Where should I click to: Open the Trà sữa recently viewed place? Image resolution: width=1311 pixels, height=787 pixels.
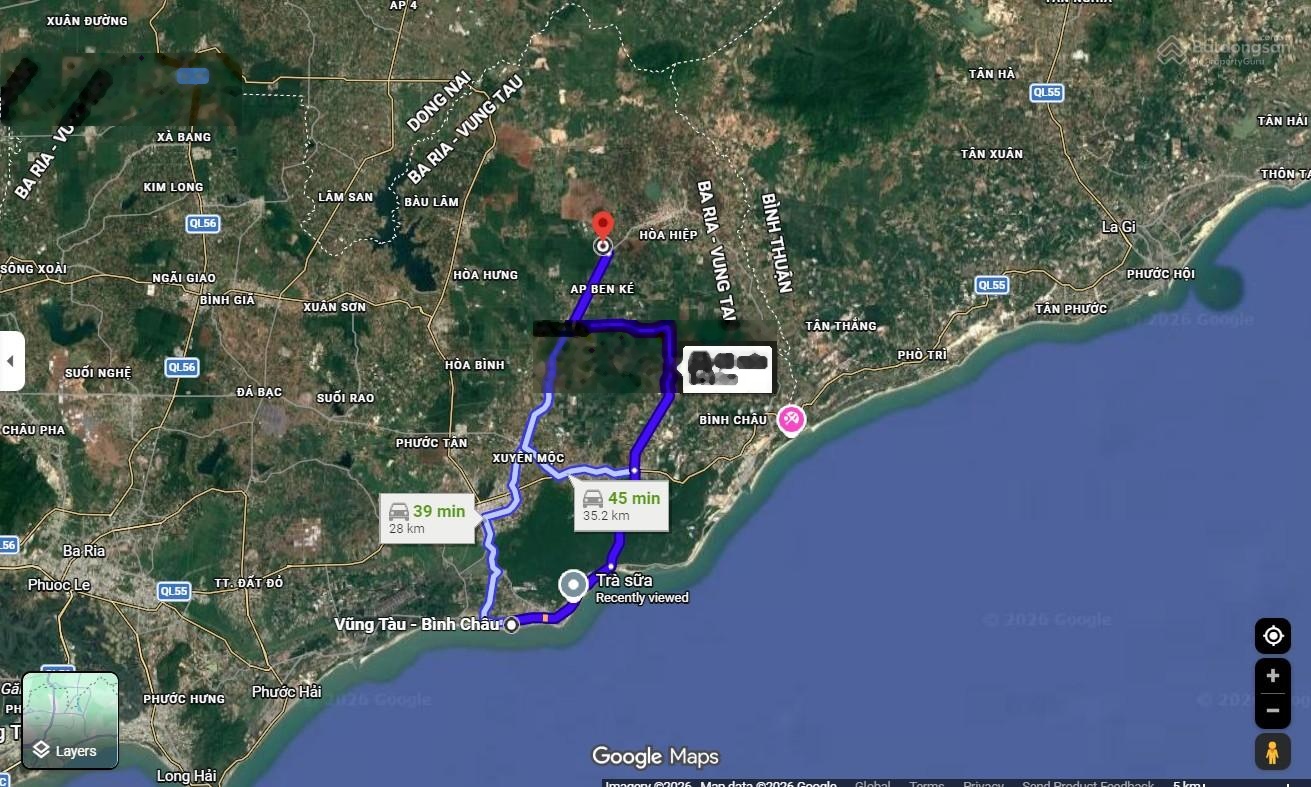click(573, 585)
